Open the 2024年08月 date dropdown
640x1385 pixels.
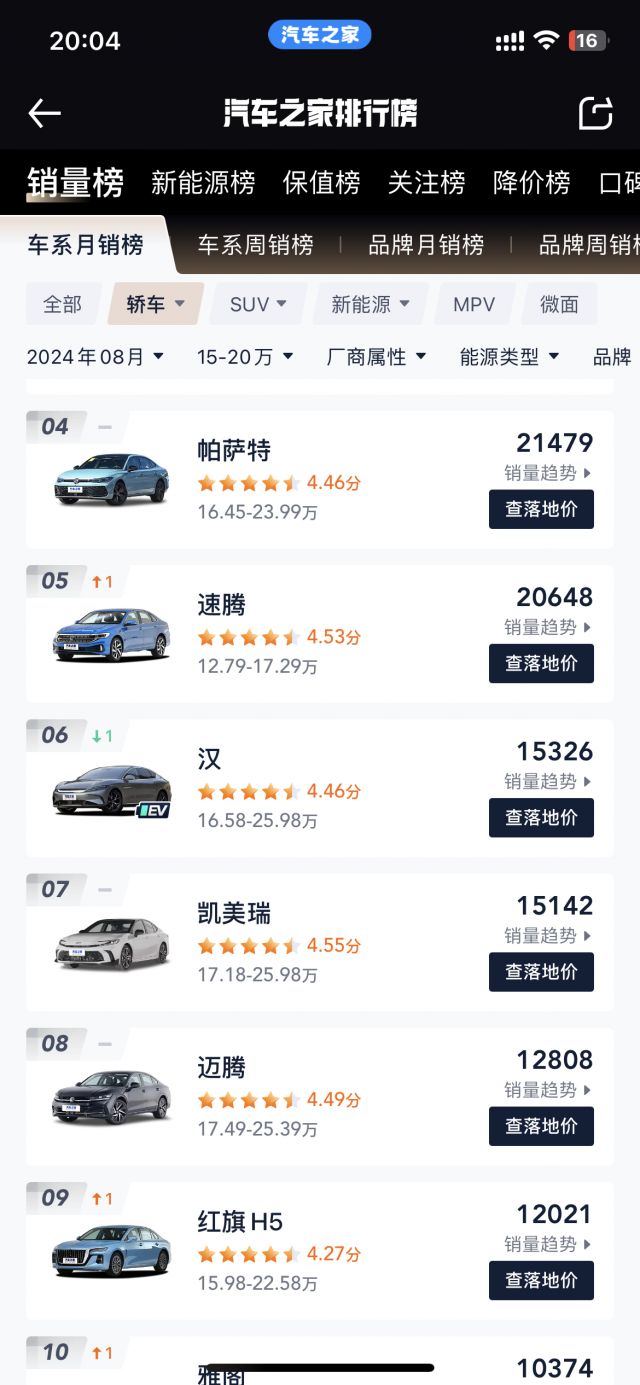pos(95,357)
